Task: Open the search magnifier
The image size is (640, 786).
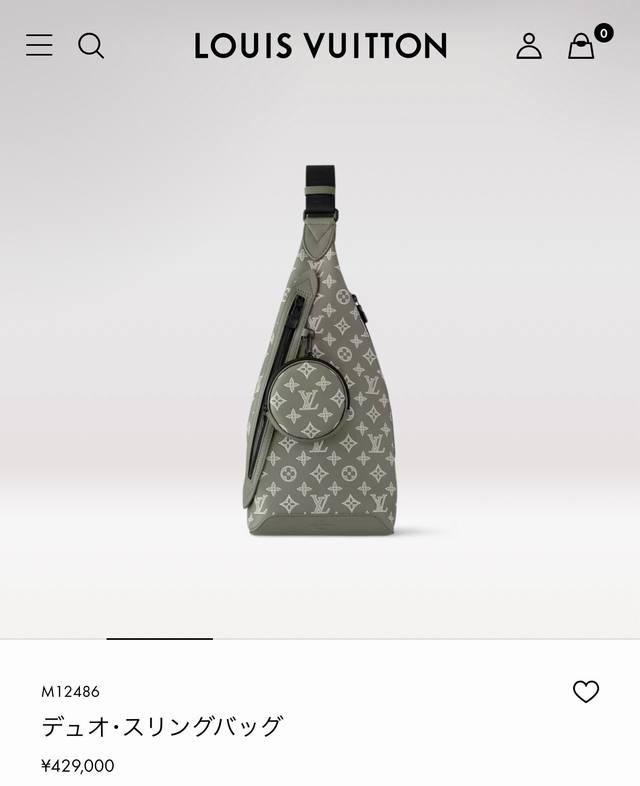Action: coord(91,45)
